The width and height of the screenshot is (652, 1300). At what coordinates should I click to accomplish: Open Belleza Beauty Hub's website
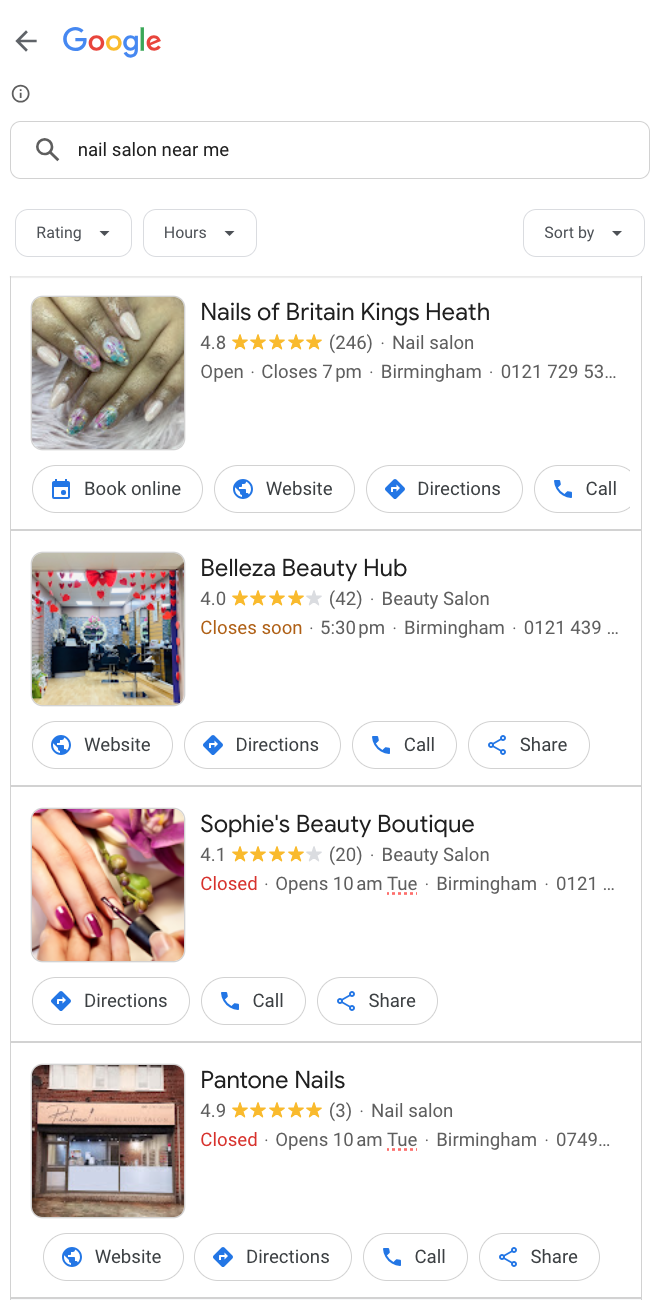(x=102, y=745)
